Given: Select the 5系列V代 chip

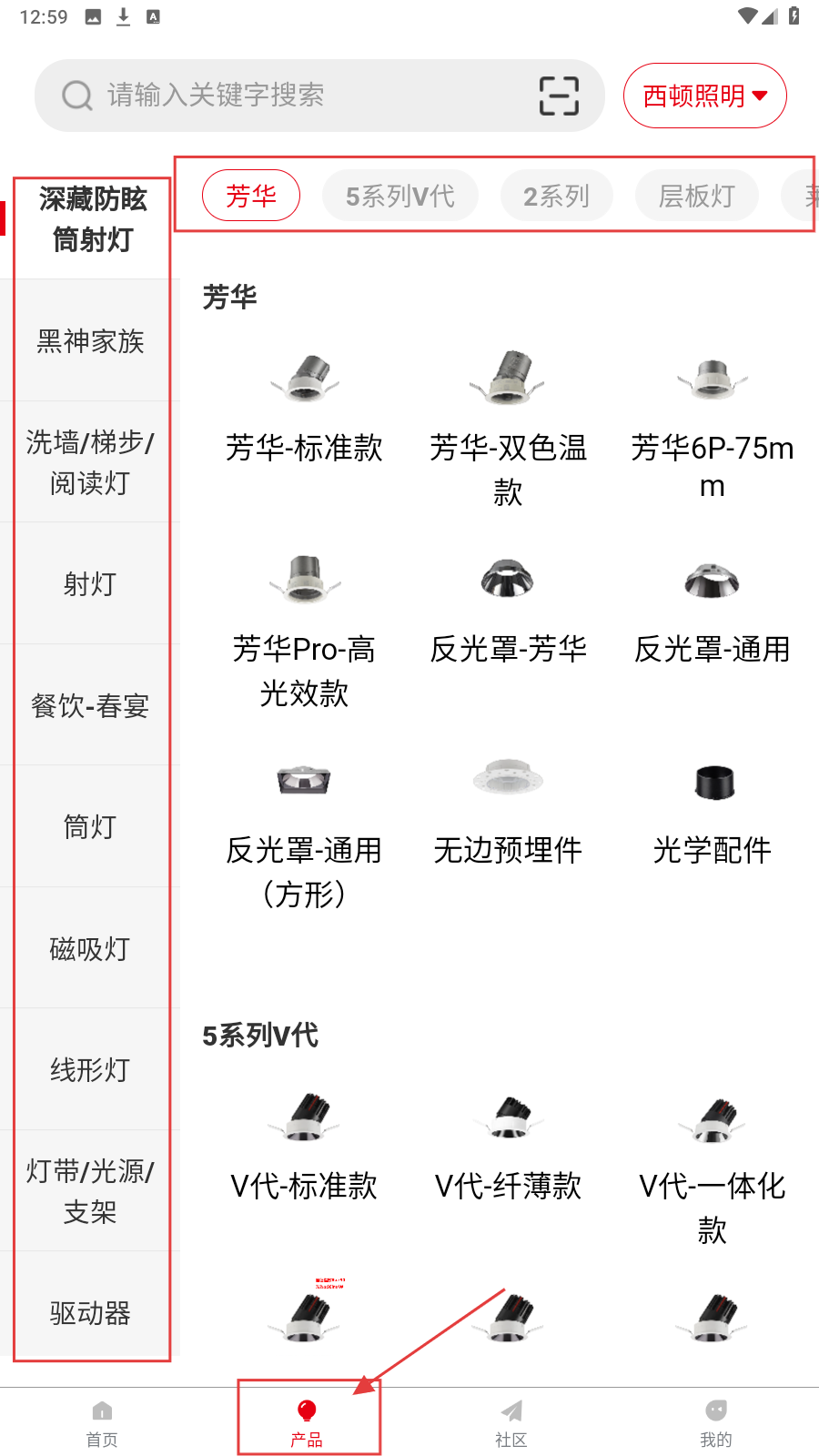Looking at the screenshot, I should point(400,196).
